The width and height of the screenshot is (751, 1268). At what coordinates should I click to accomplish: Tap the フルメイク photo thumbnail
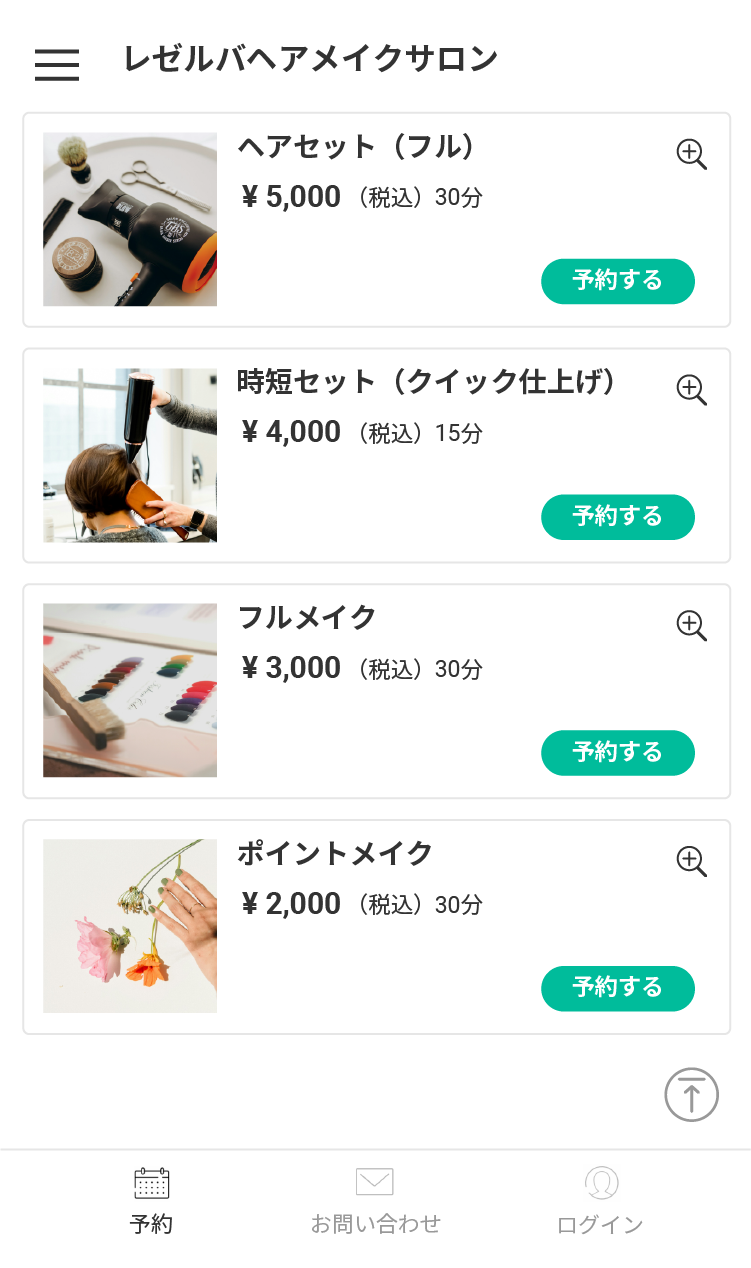click(130, 690)
